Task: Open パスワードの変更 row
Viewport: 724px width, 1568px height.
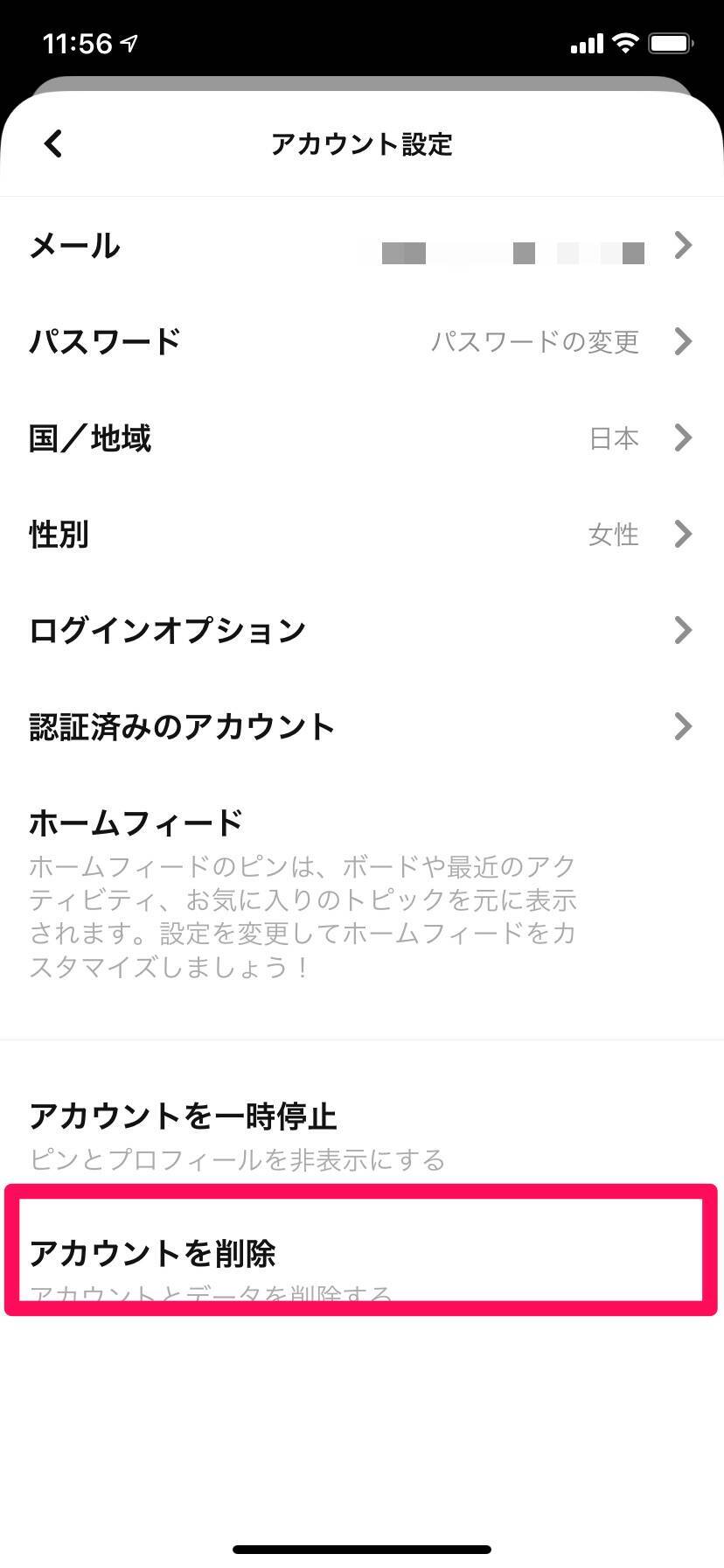Action: click(x=361, y=341)
